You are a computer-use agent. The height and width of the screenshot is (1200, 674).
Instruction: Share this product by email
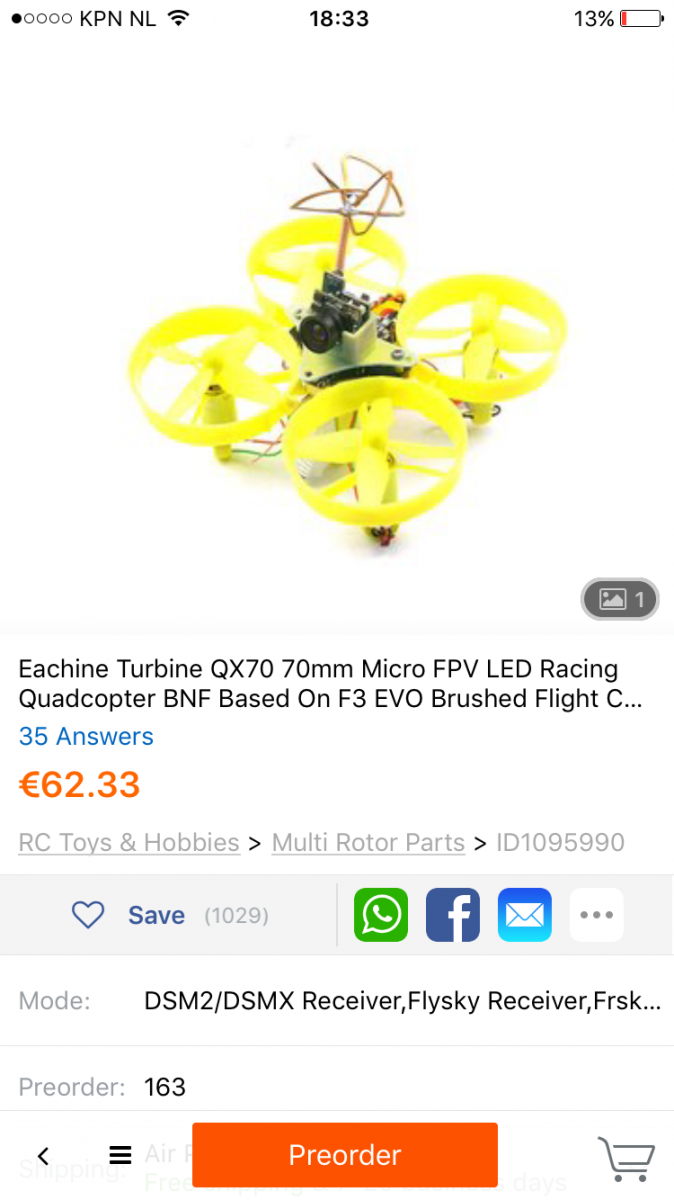pyautogui.click(x=525, y=915)
